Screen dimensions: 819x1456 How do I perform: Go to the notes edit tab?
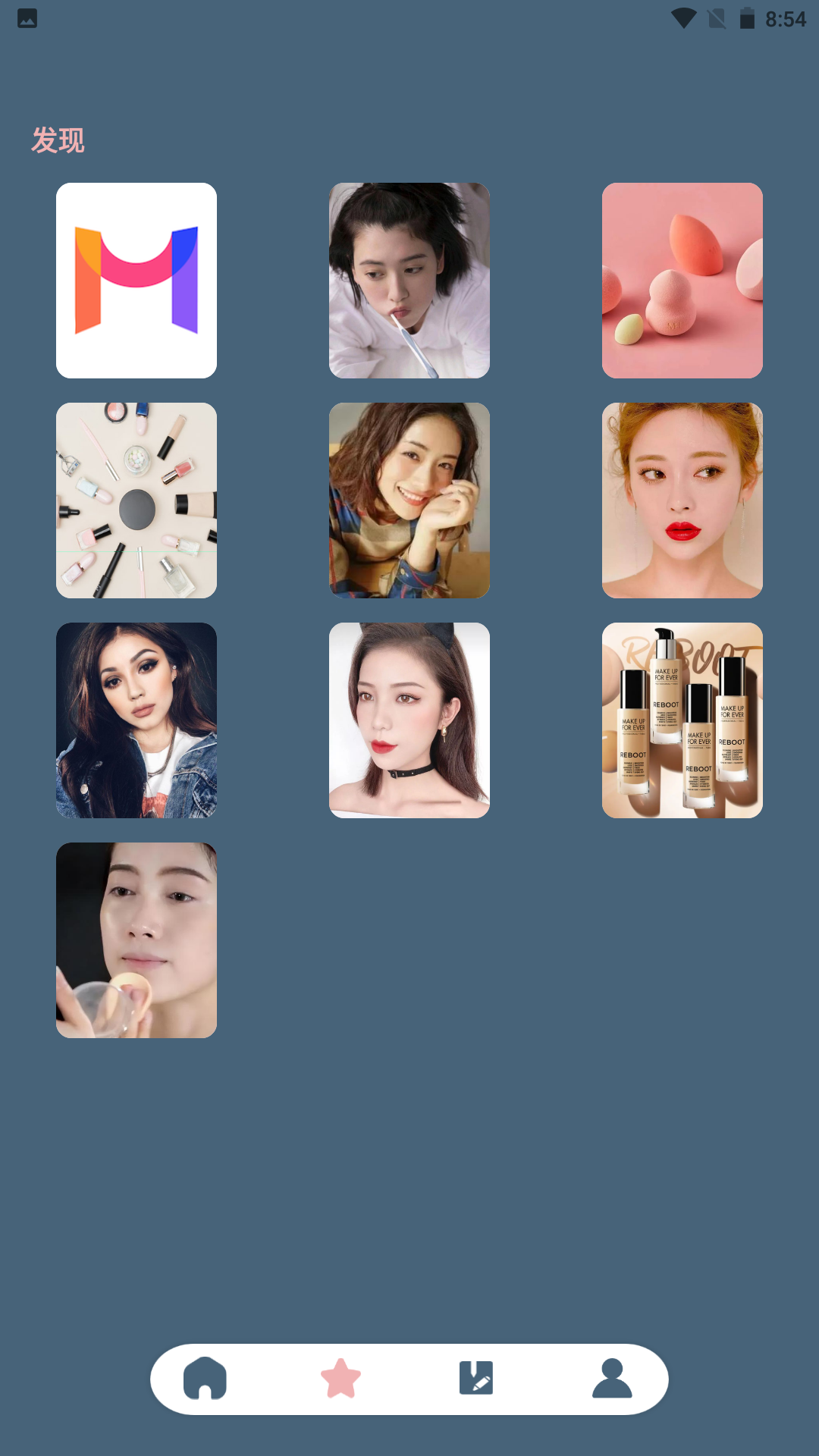point(476,1379)
